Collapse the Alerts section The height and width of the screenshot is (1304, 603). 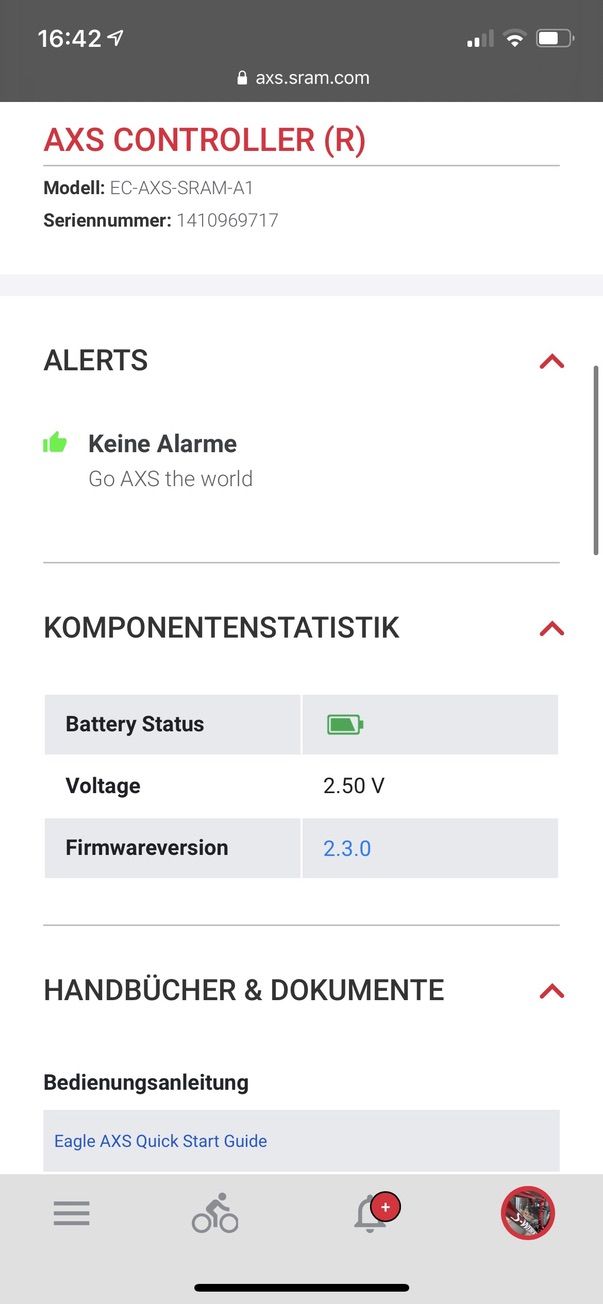(x=551, y=361)
